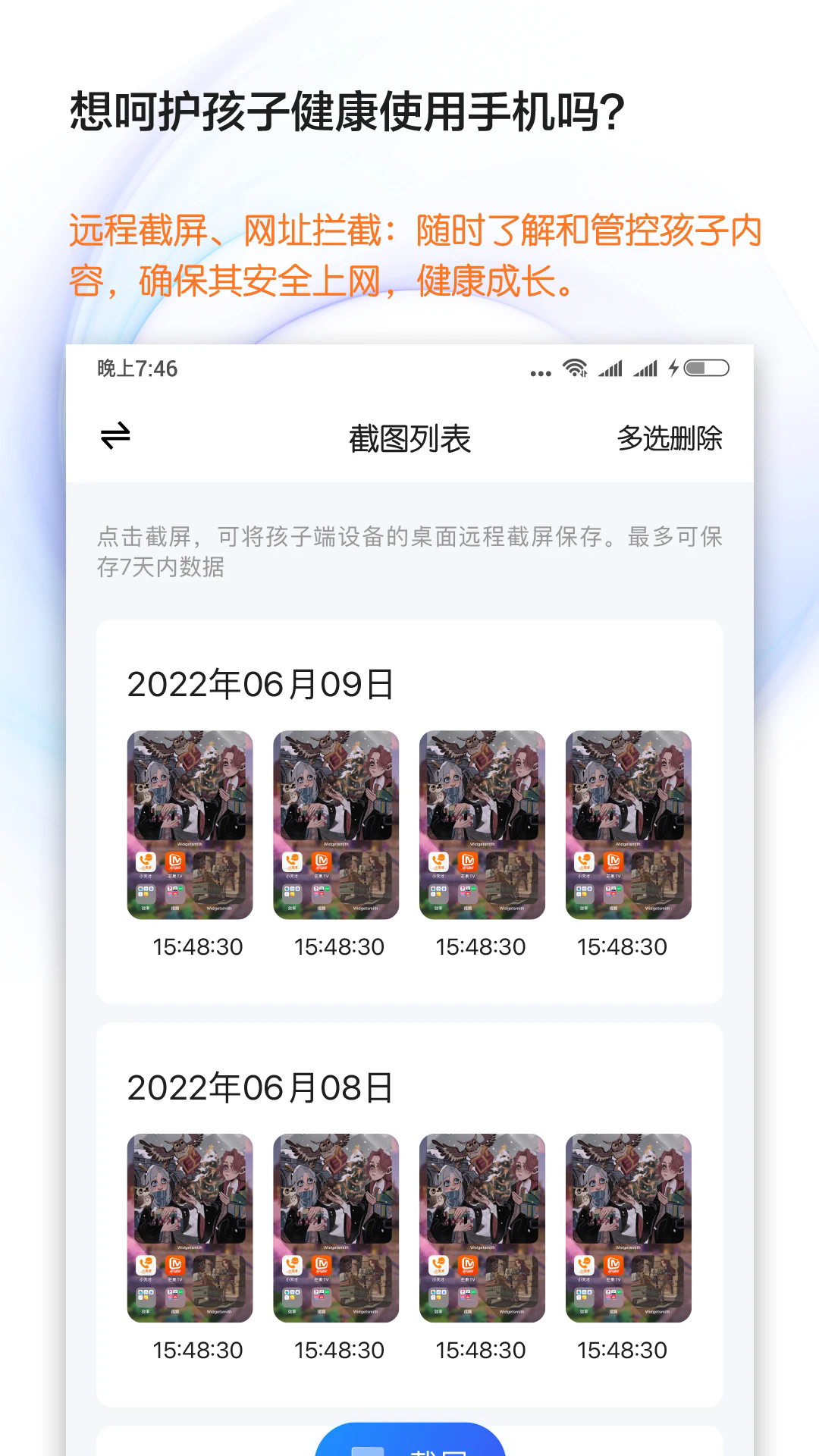Open the fourth screenshot under June 9

[x=627, y=824]
